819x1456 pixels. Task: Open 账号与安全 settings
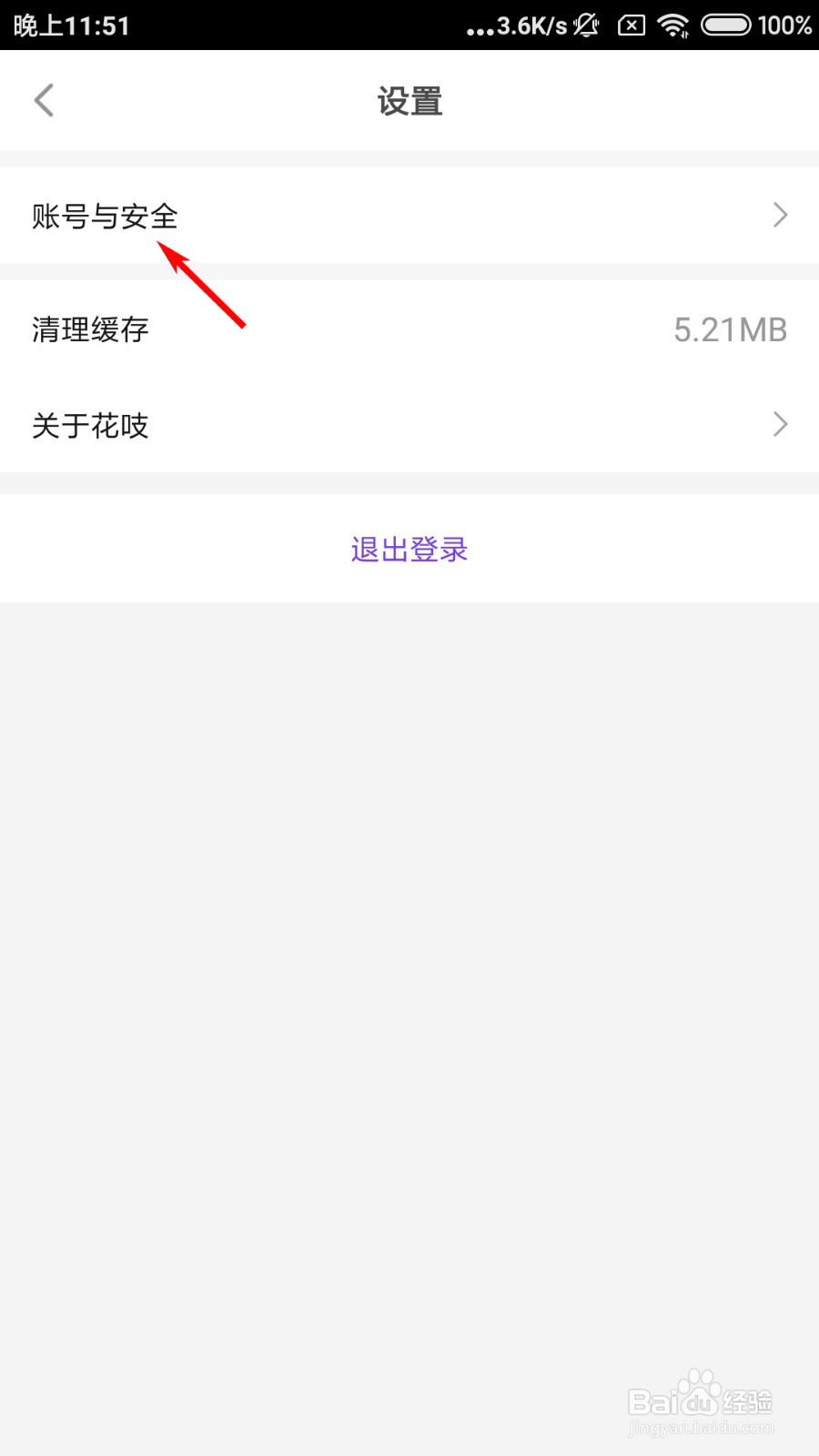[x=409, y=216]
